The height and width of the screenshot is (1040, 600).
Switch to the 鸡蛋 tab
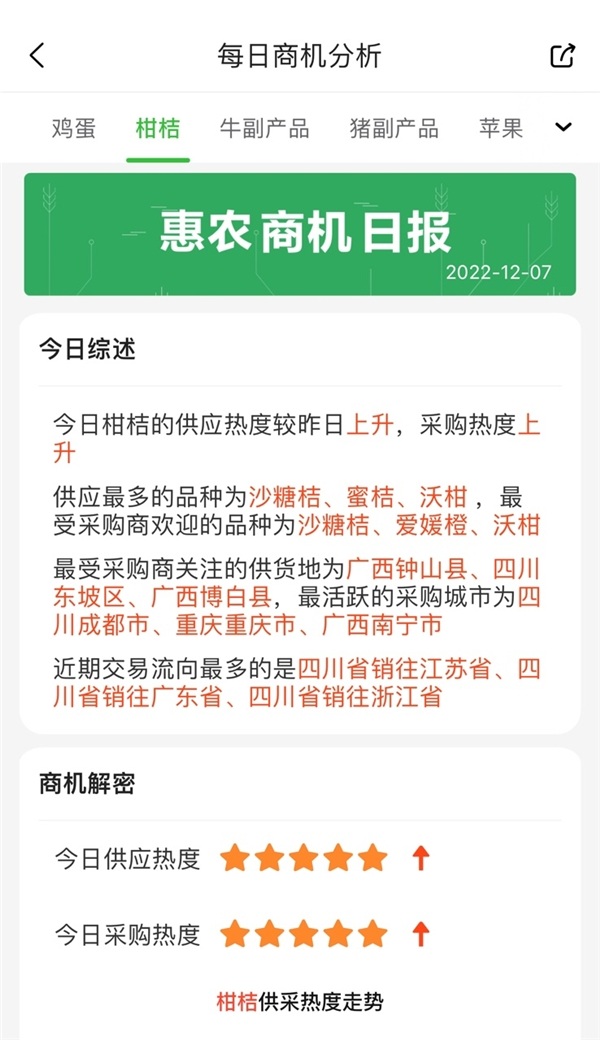[73, 129]
